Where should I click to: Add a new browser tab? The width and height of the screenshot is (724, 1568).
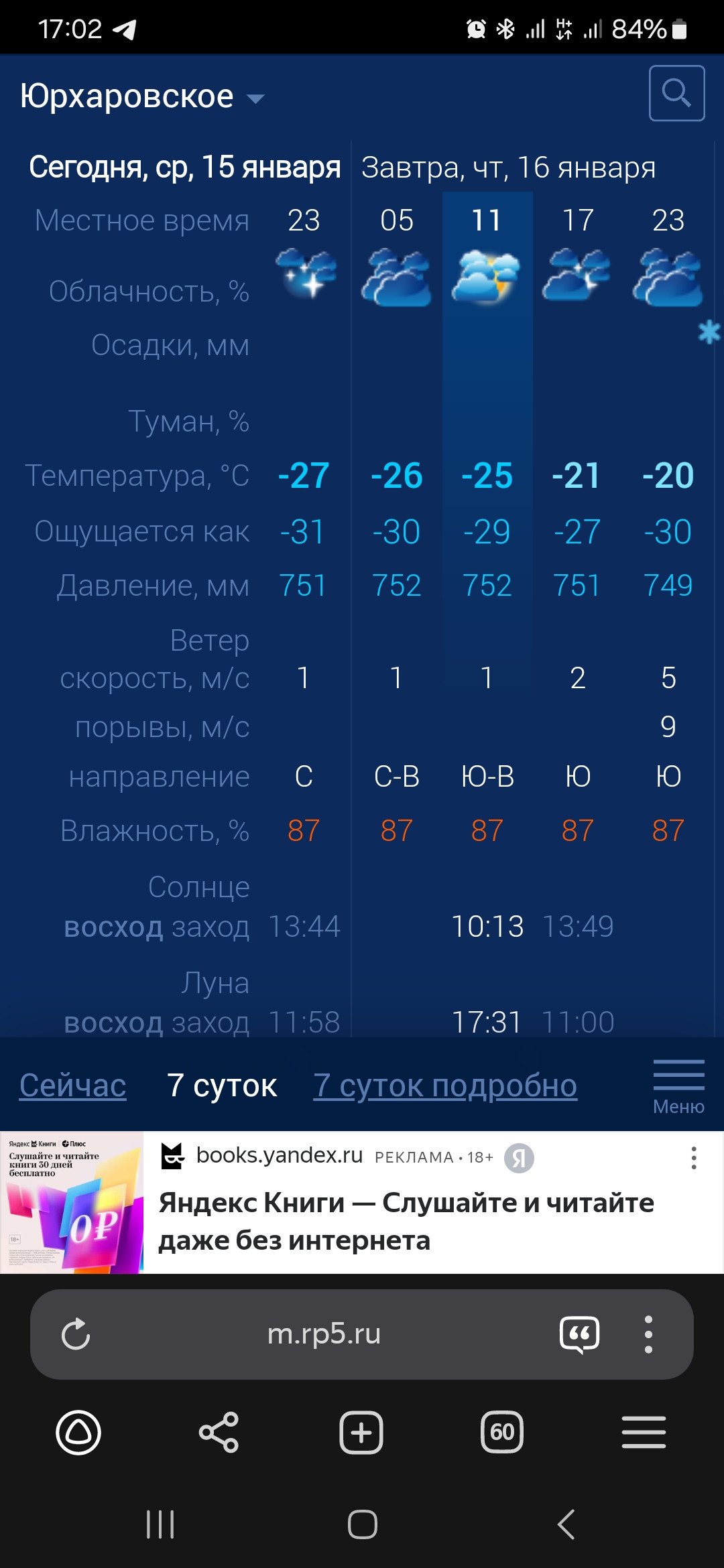pyautogui.click(x=361, y=1433)
